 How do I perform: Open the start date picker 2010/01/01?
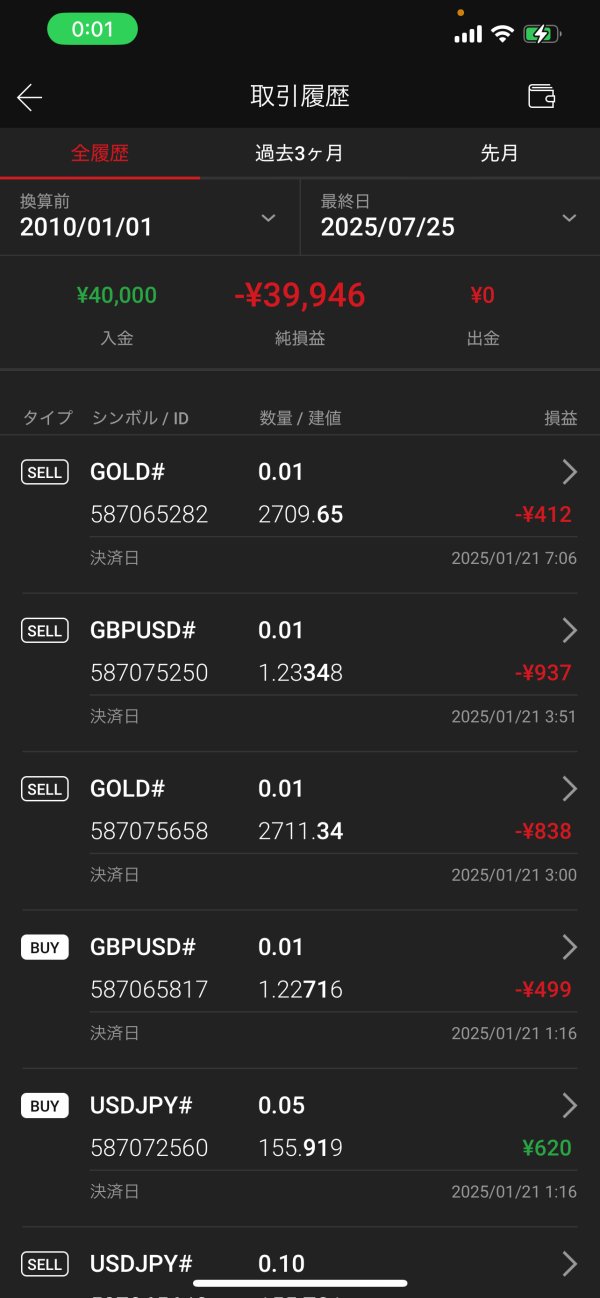click(150, 217)
